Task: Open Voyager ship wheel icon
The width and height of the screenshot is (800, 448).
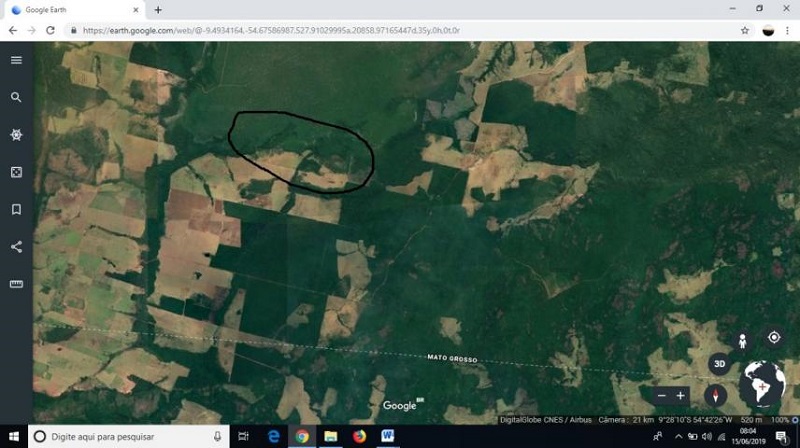Action: (16, 134)
